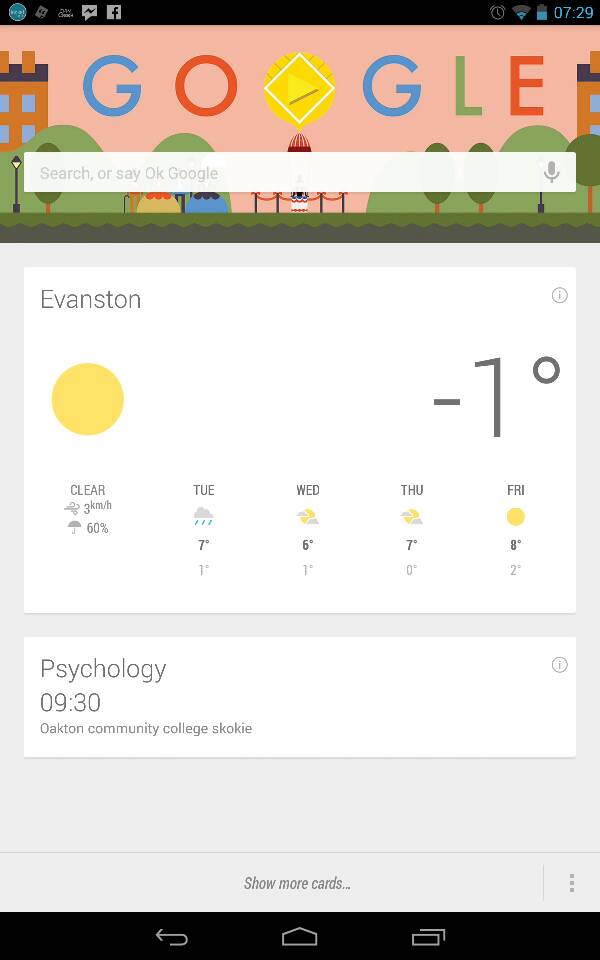600x960 pixels.
Task: Play the Google doodle animation
Action: (298, 89)
